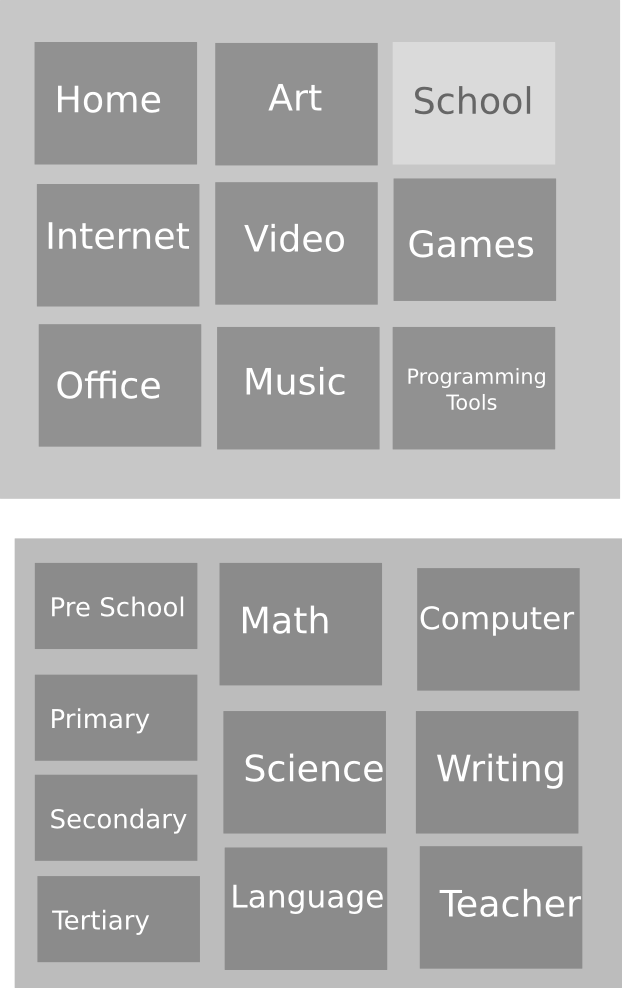Tap the highlighted School tile

tap(473, 103)
